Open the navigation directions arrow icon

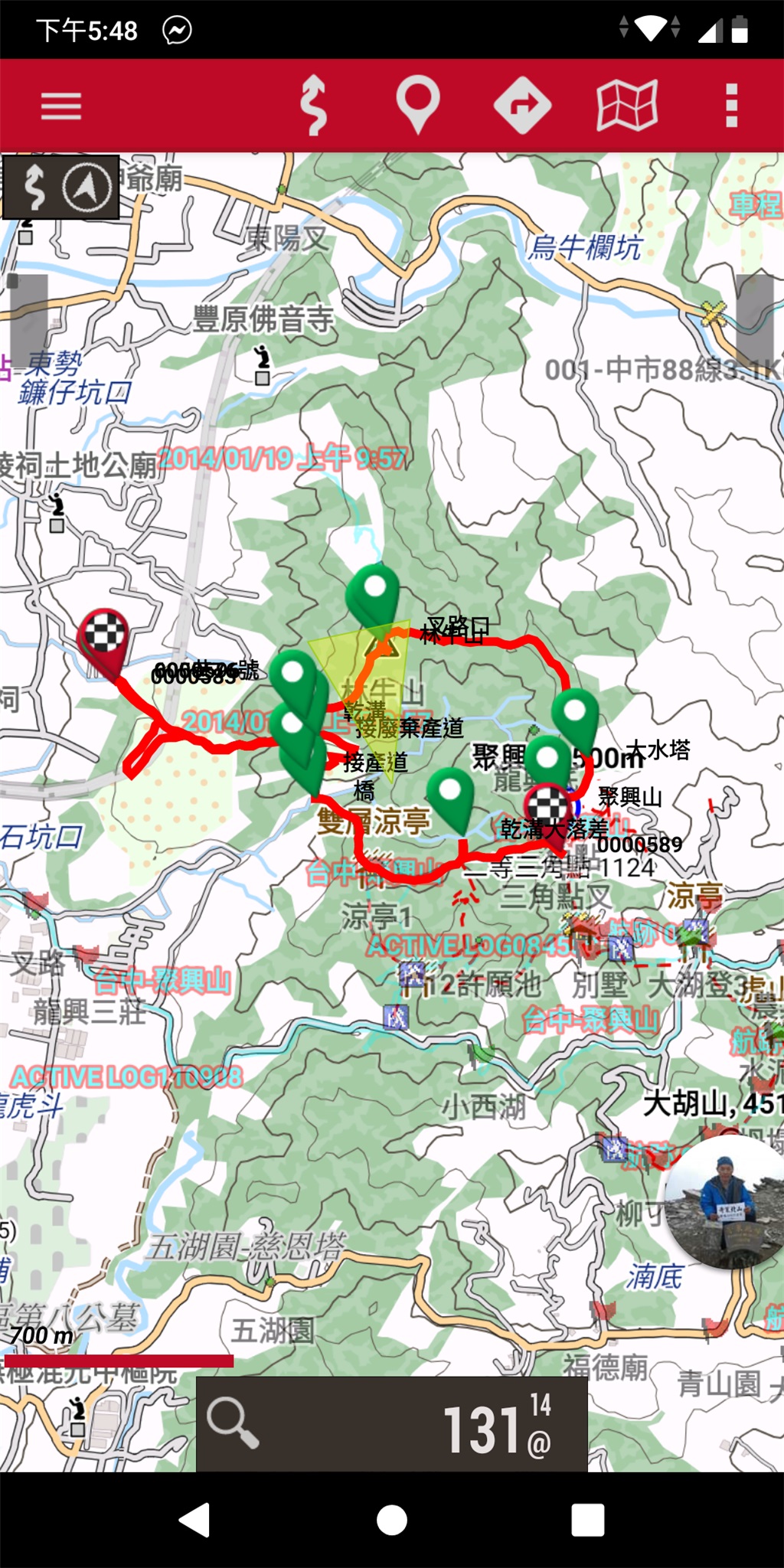(522, 106)
